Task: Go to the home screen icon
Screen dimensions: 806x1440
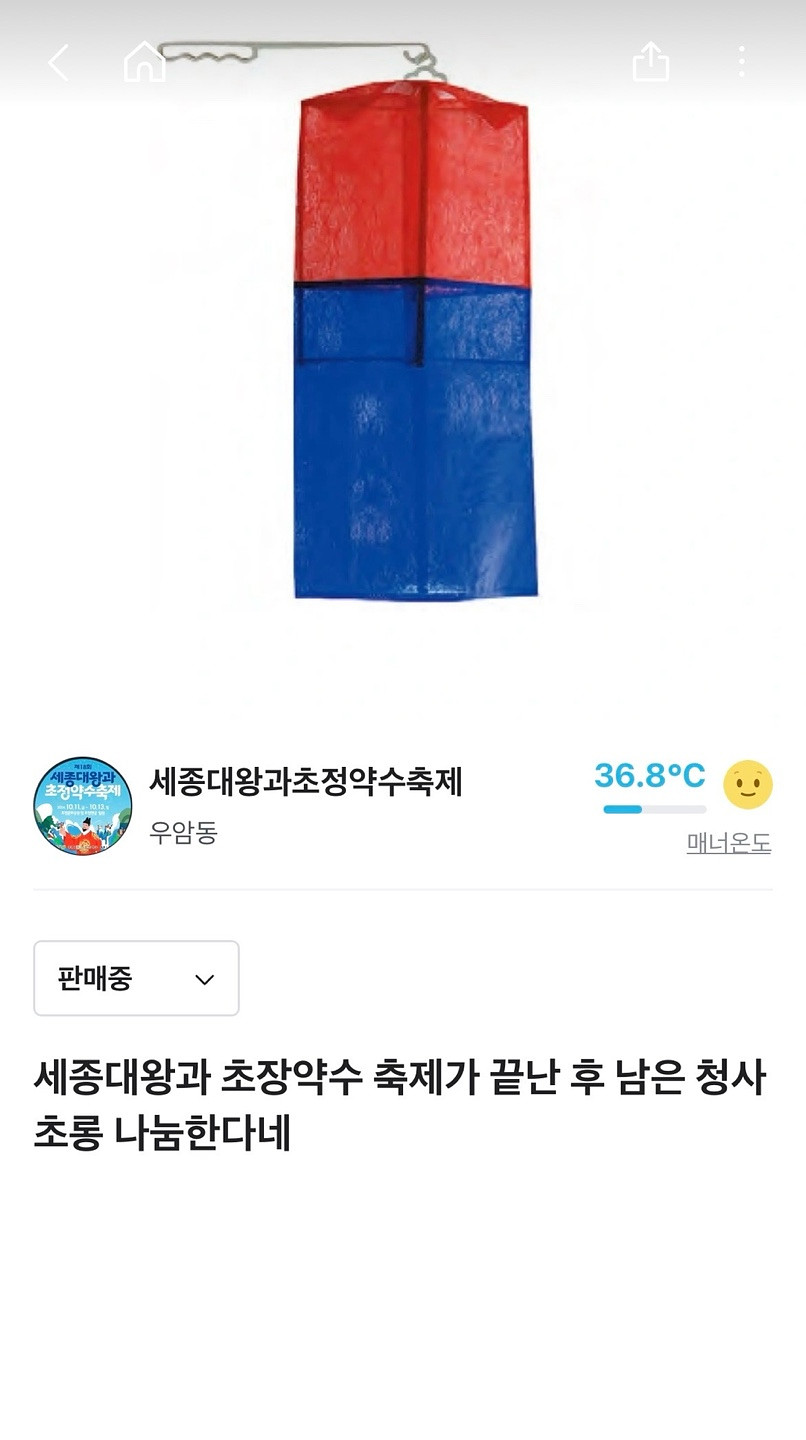Action: [144, 62]
